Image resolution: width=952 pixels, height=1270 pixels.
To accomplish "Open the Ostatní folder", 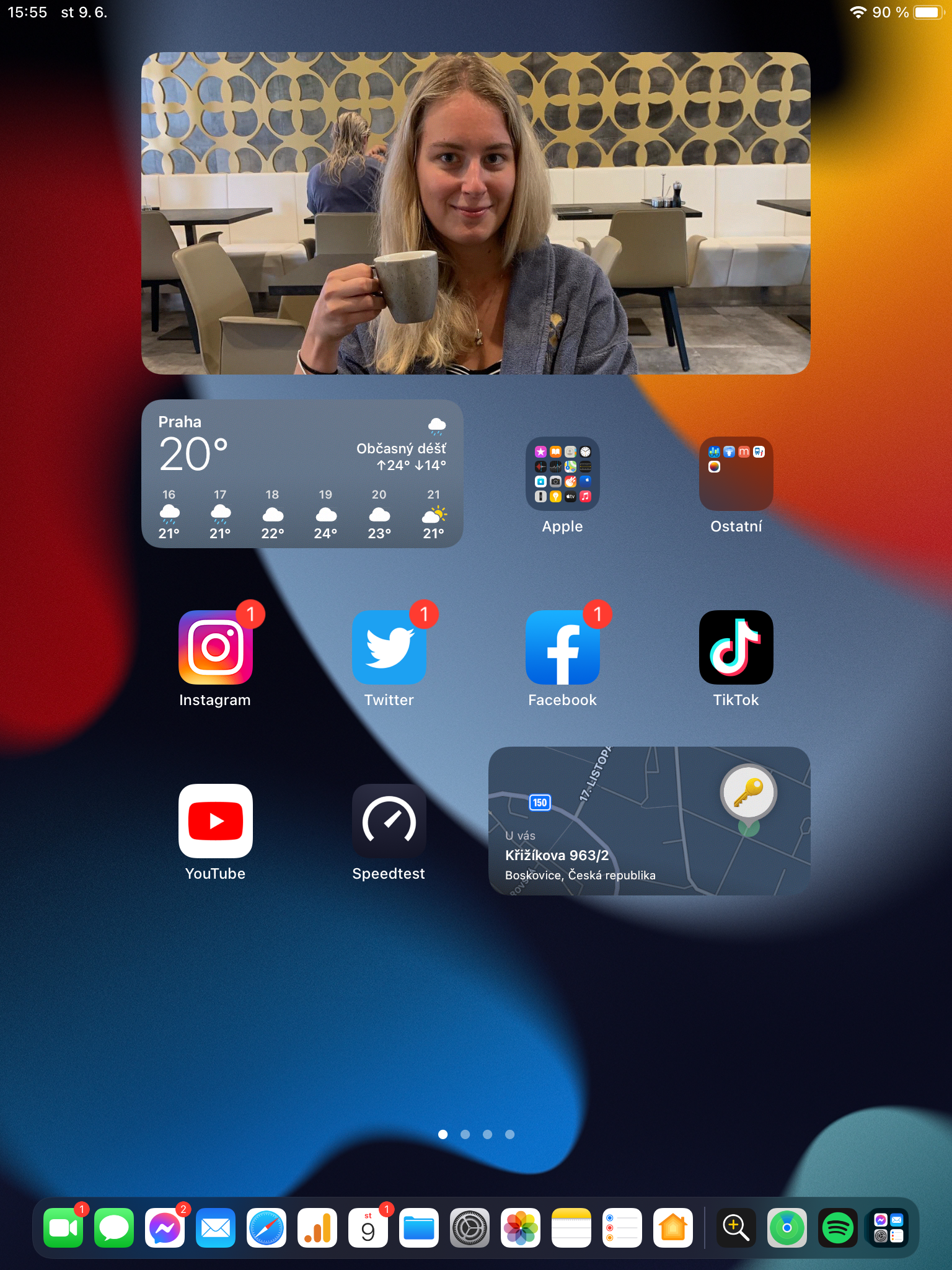I will click(736, 474).
